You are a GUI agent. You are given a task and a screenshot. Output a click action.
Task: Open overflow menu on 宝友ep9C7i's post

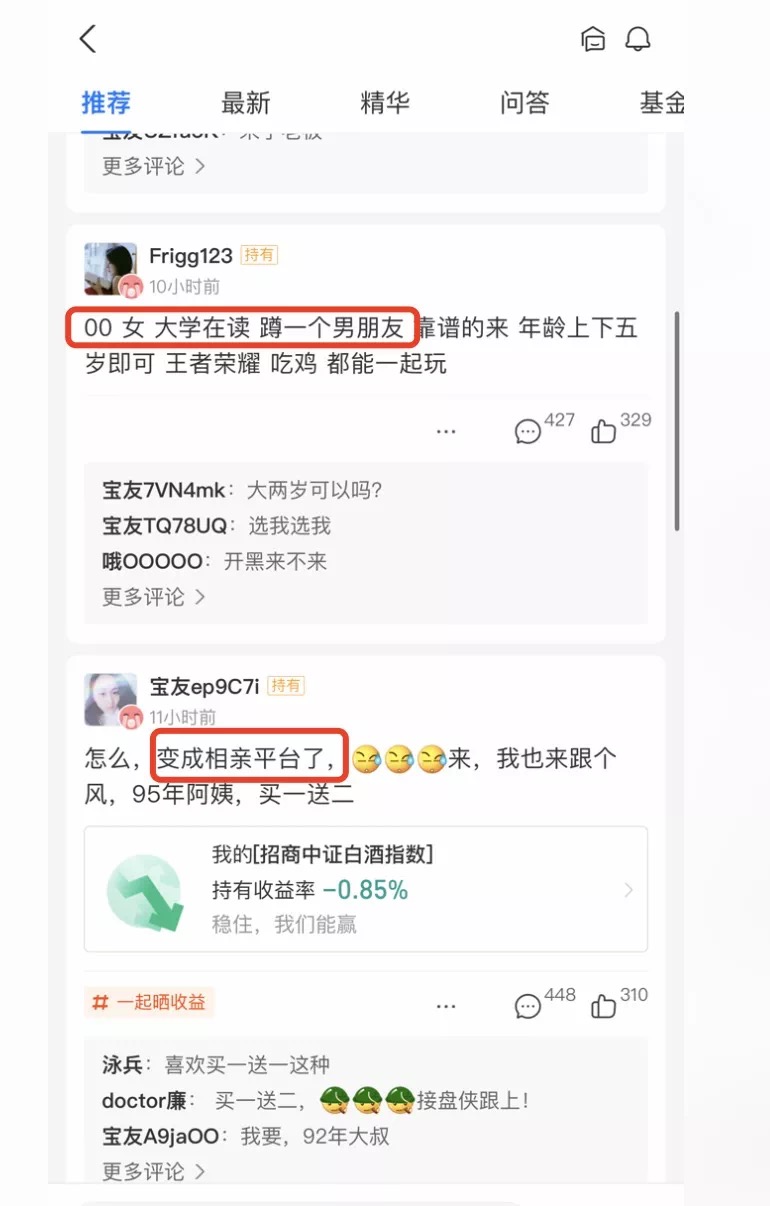click(446, 1006)
